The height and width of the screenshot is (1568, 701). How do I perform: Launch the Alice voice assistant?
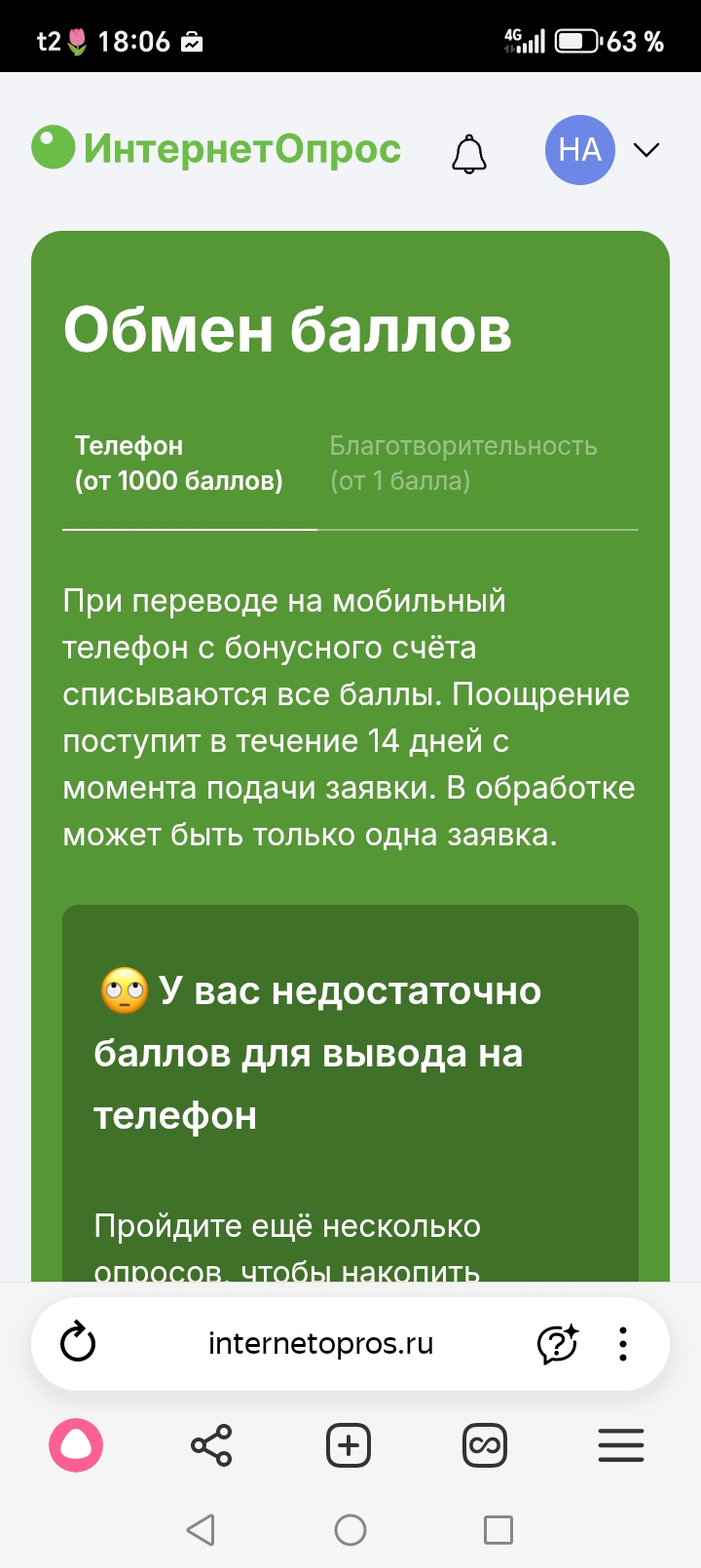coord(76,1445)
